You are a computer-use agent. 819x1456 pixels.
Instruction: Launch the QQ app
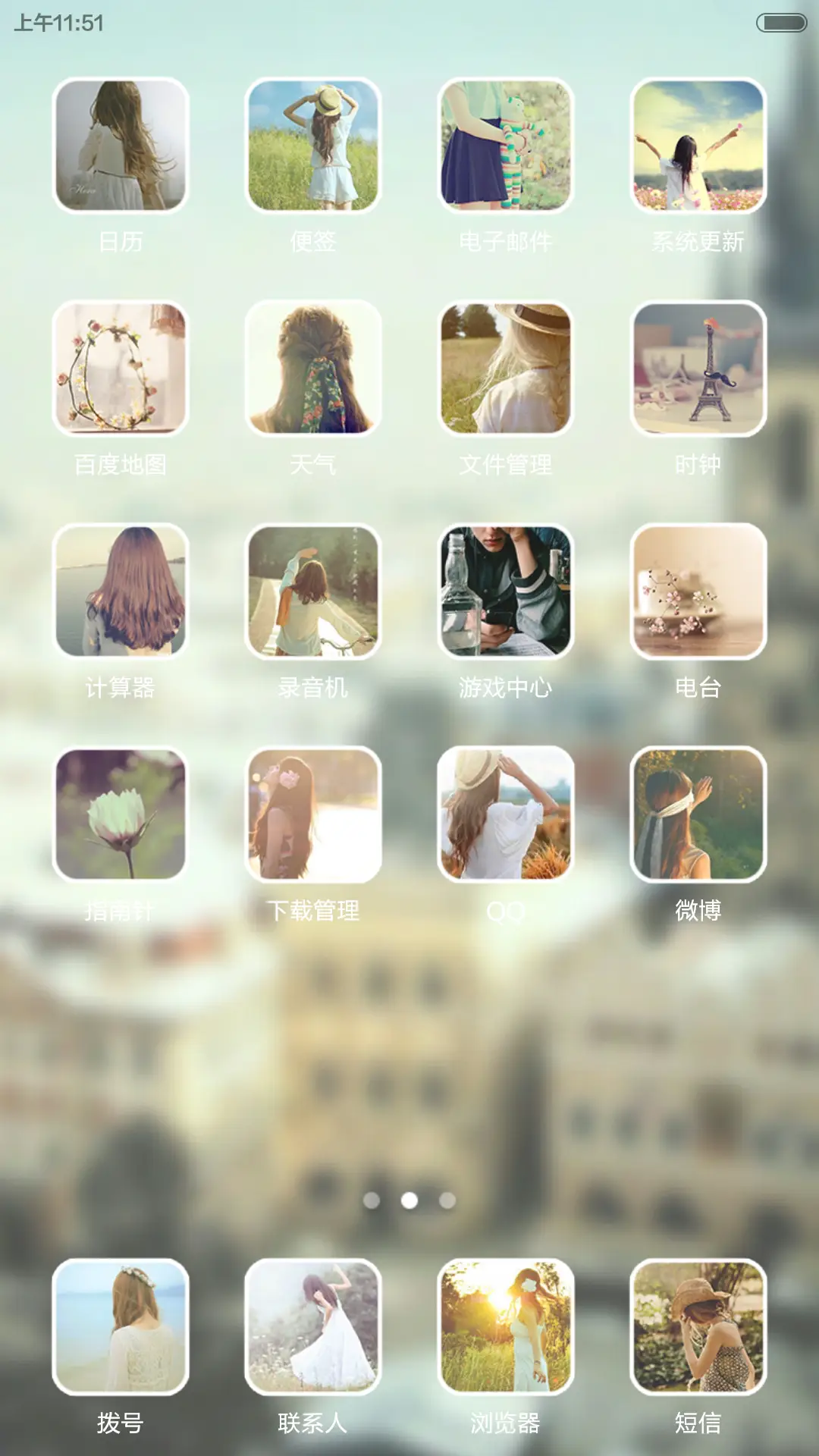(x=506, y=814)
